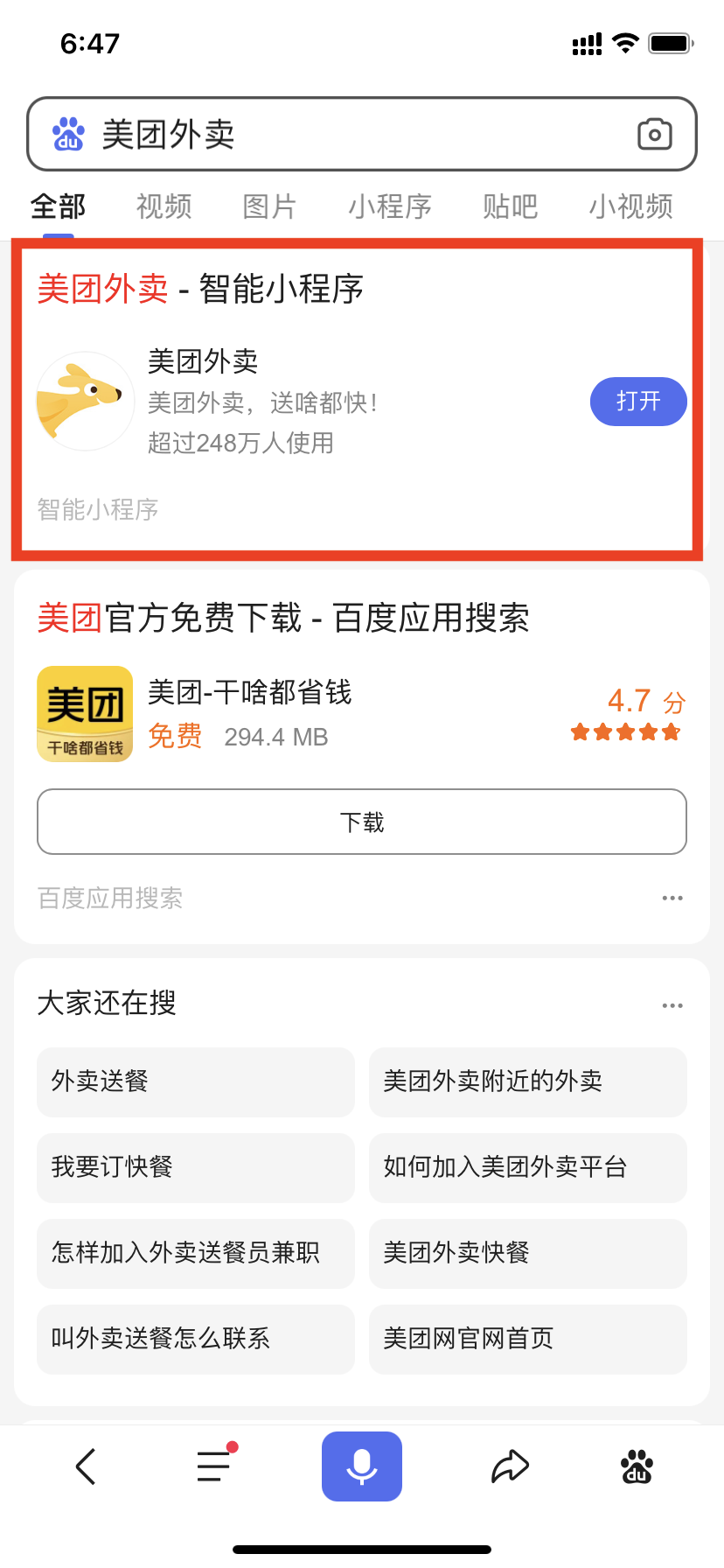Switch to the 小视频 tab
This screenshot has width=724, height=1568.
point(630,206)
